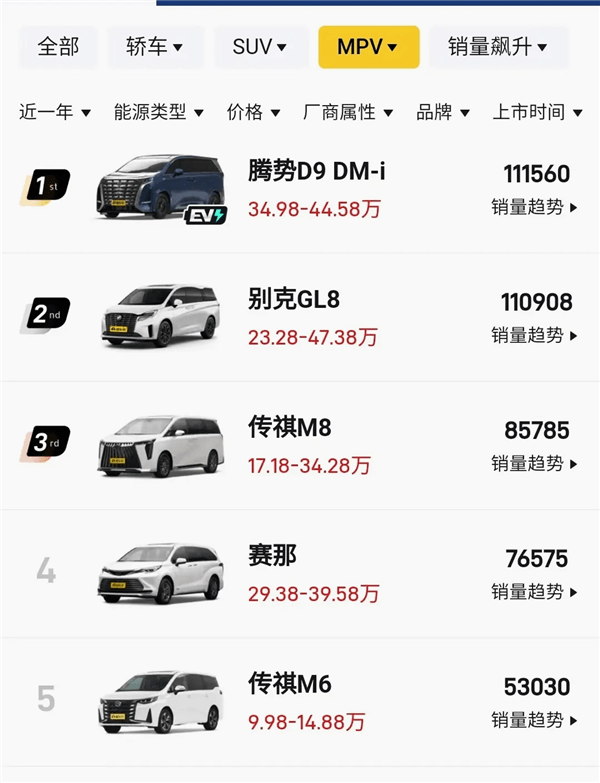Screen dimensions: 600x783
Task: Open the 赛那 car entry
Action: pos(272,556)
